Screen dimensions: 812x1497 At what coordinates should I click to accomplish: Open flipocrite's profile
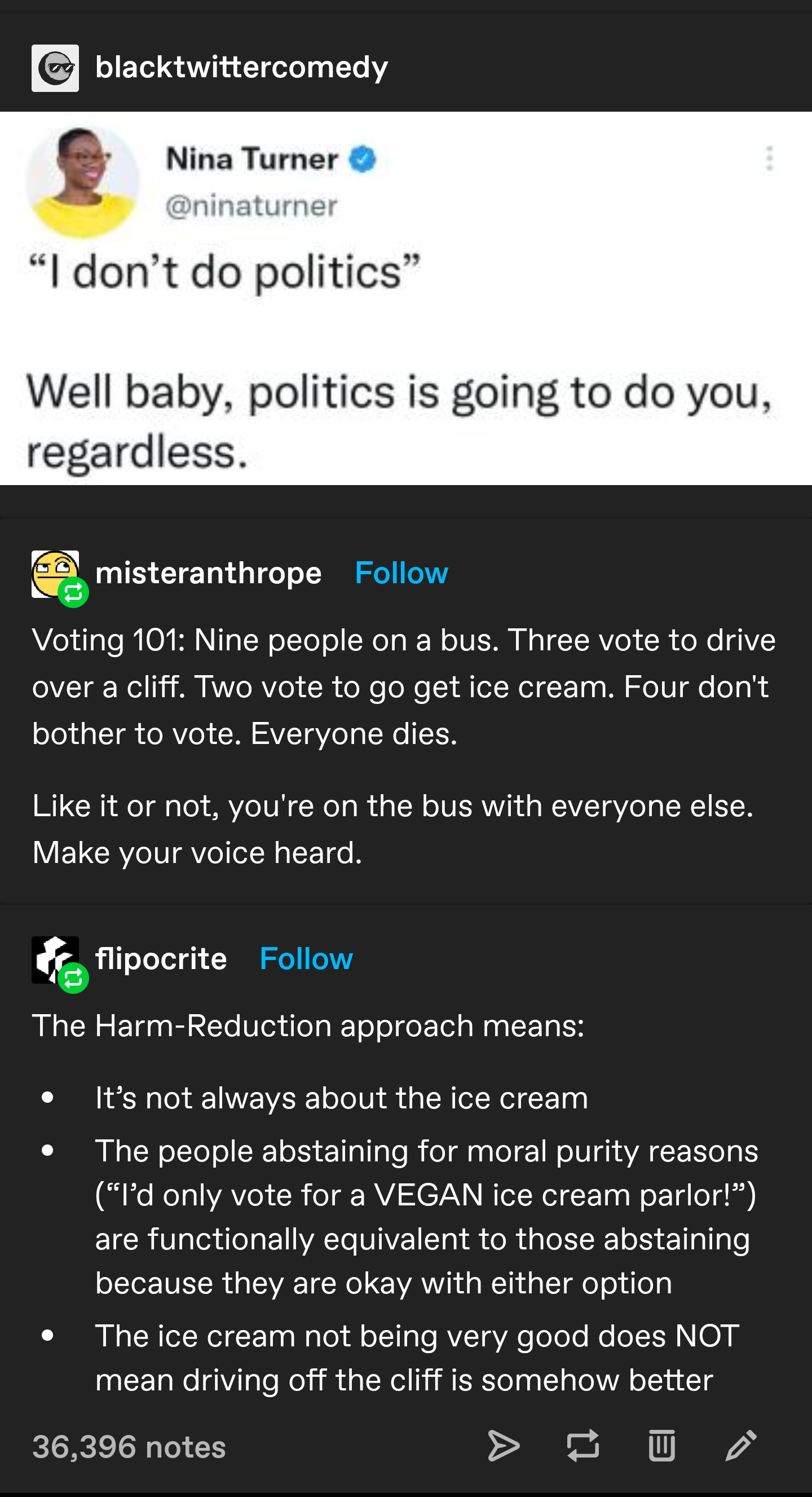(x=161, y=959)
